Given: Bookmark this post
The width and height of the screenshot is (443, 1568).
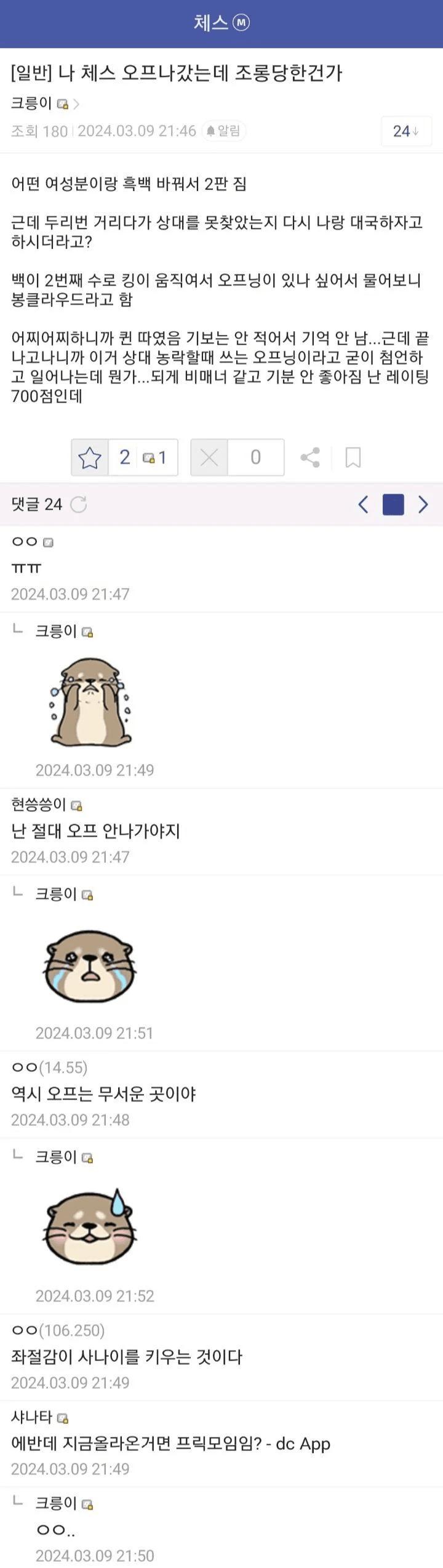Looking at the screenshot, I should click(x=353, y=457).
